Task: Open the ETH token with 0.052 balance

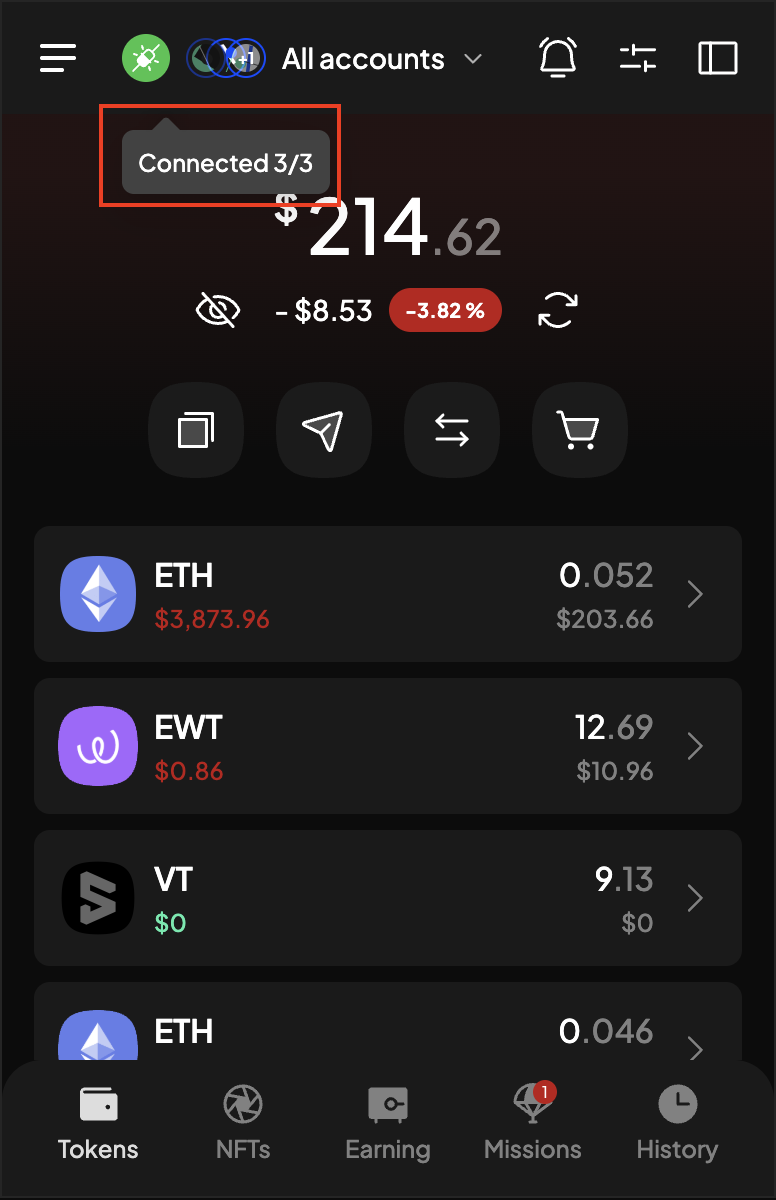Action: [x=388, y=594]
